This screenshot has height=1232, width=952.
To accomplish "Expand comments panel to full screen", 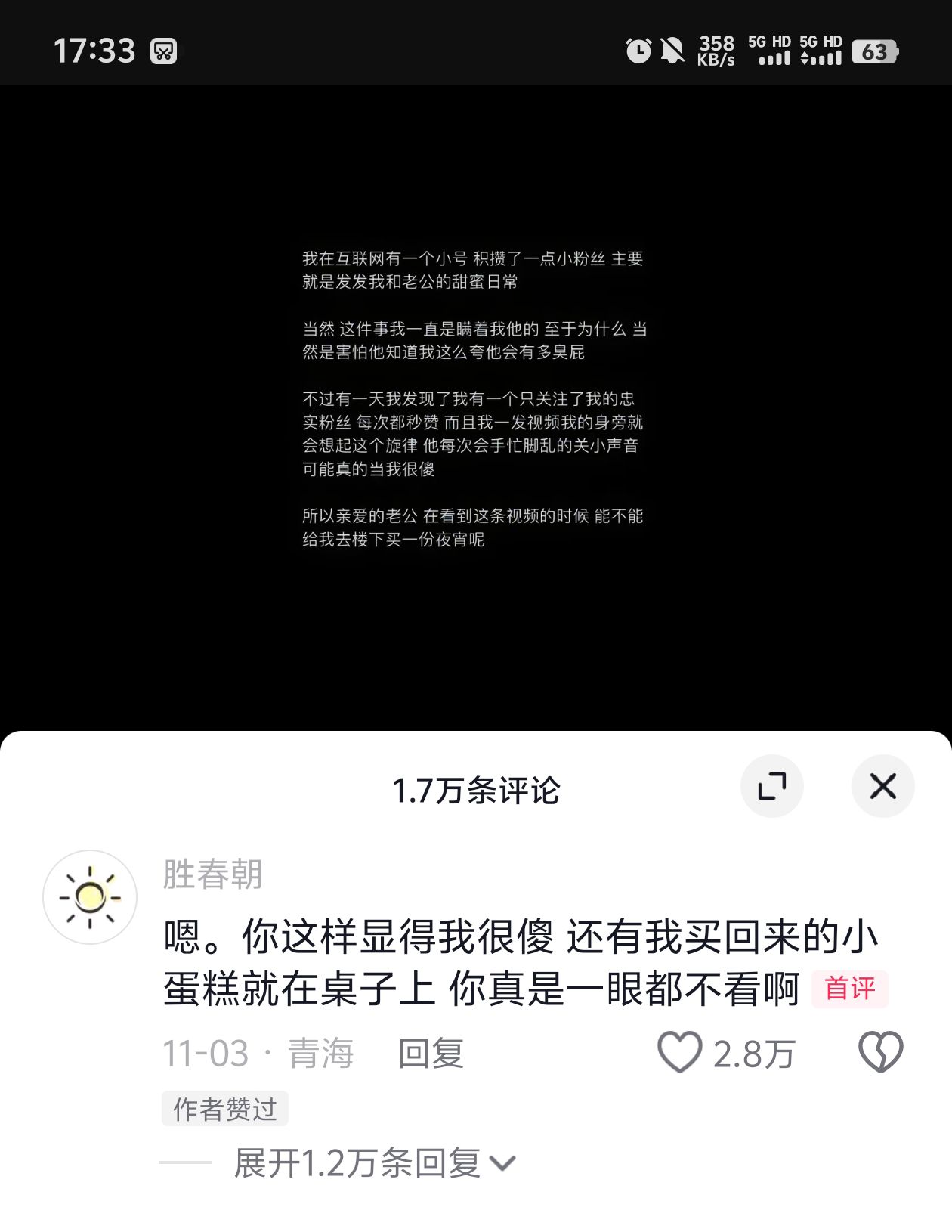I will [x=771, y=786].
